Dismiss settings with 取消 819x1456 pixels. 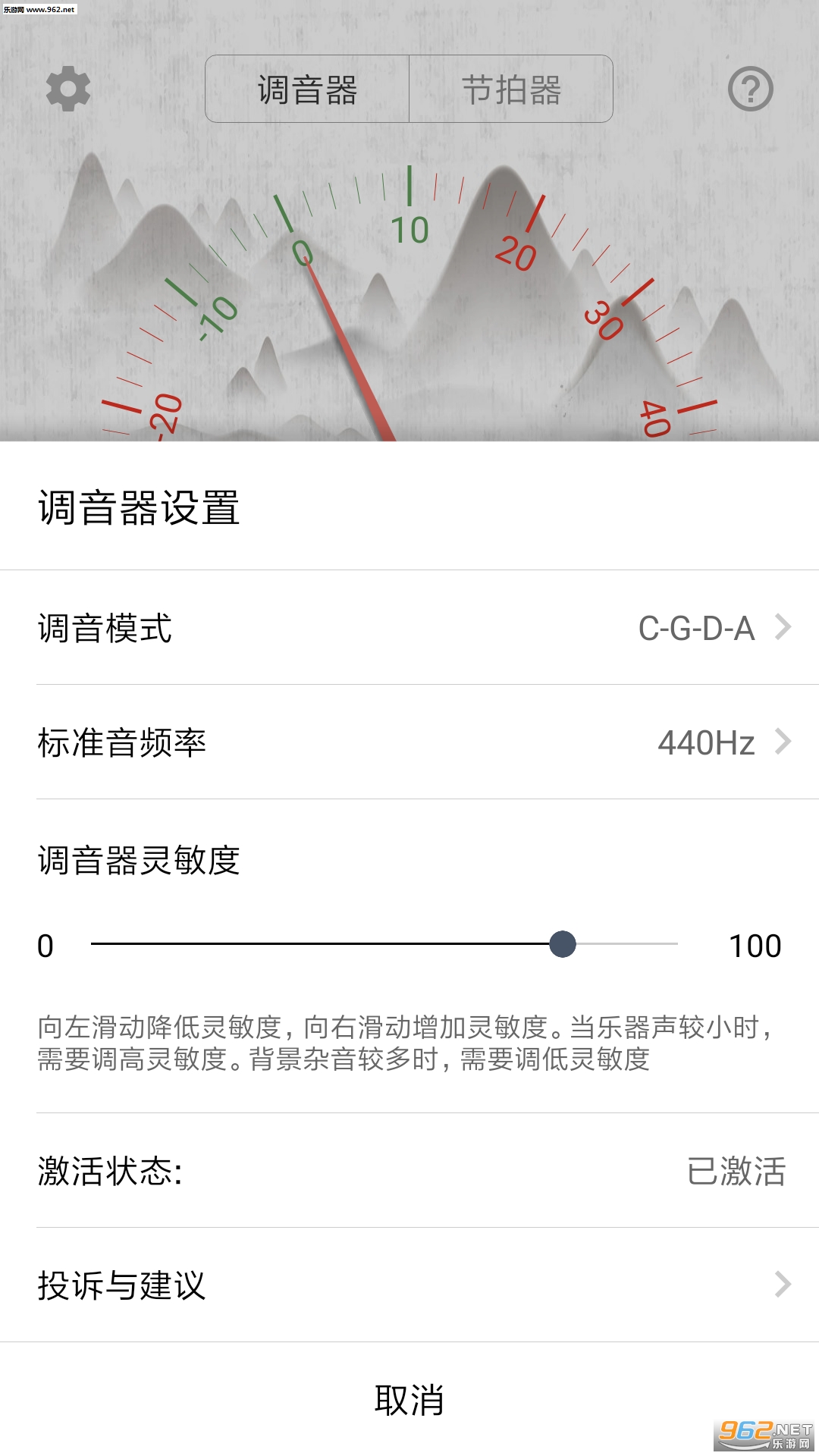409,1400
